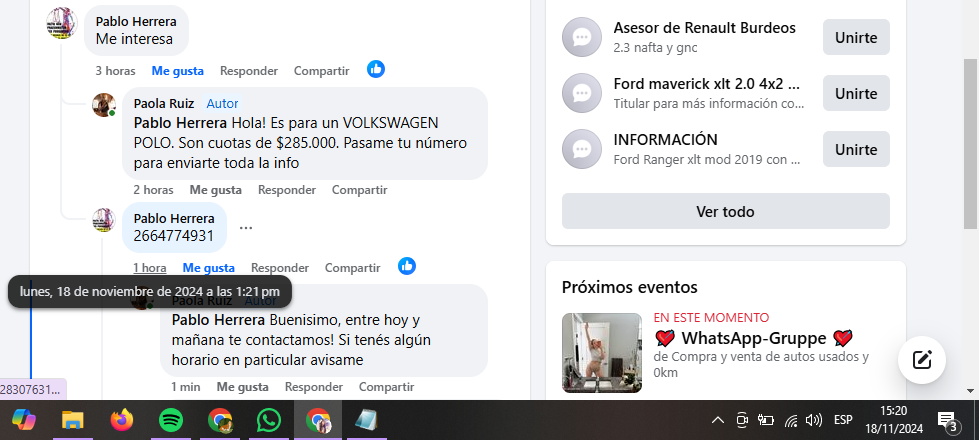Share Pablo Herrera's 'Me interesa' comment

tap(321, 71)
